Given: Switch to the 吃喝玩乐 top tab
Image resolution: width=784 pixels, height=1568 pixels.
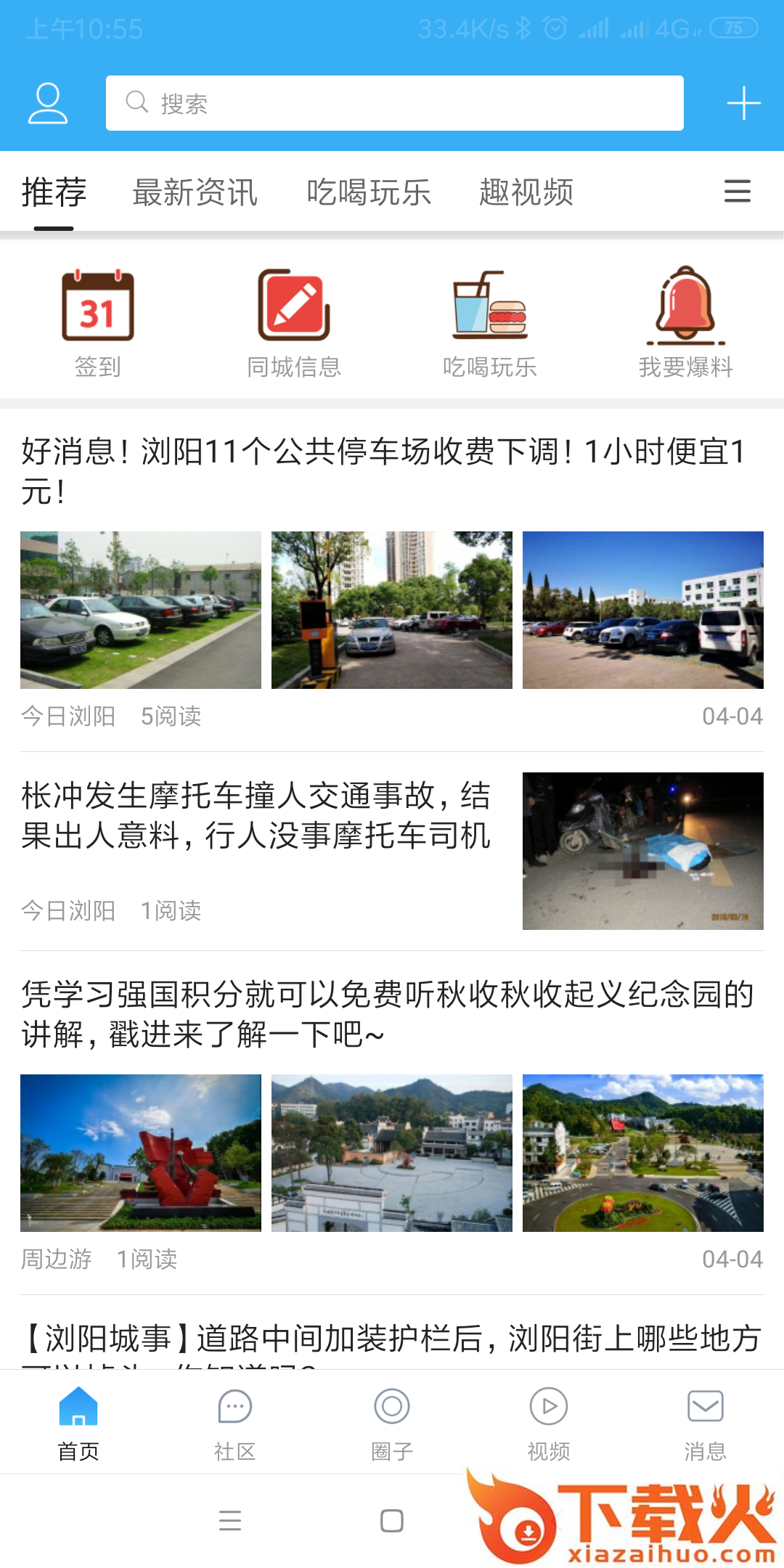Looking at the screenshot, I should pyautogui.click(x=369, y=193).
